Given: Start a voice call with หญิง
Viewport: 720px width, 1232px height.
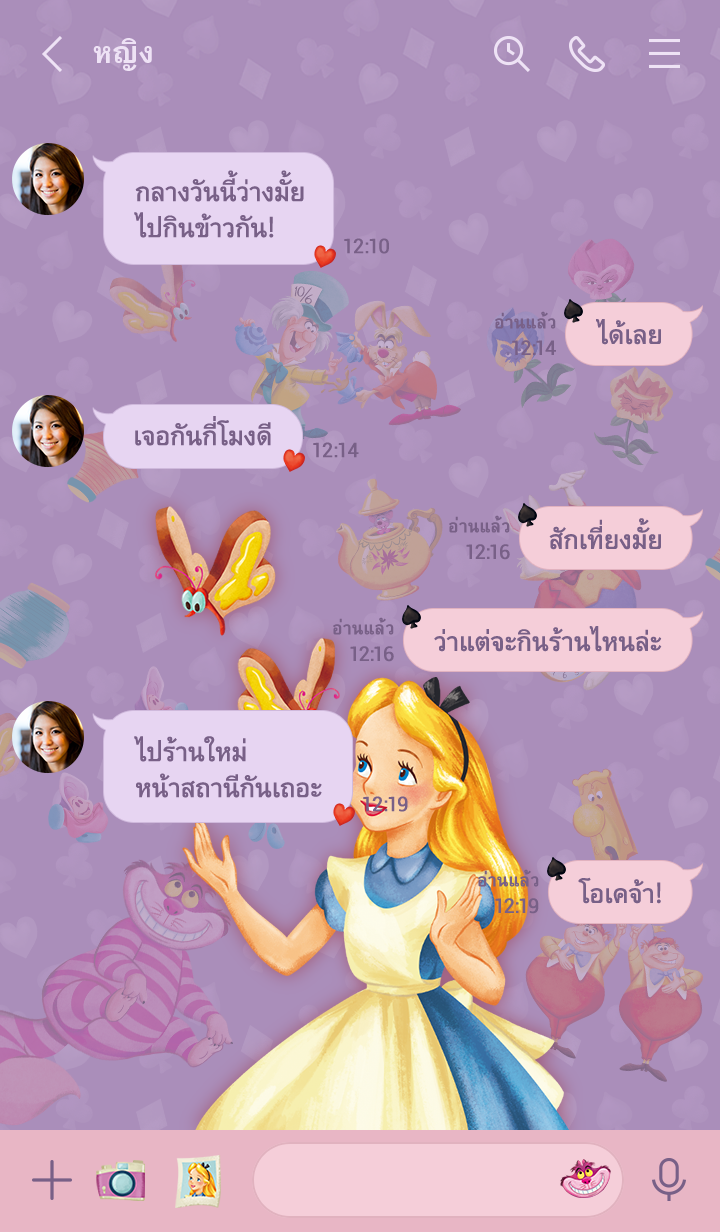Looking at the screenshot, I should click(587, 54).
